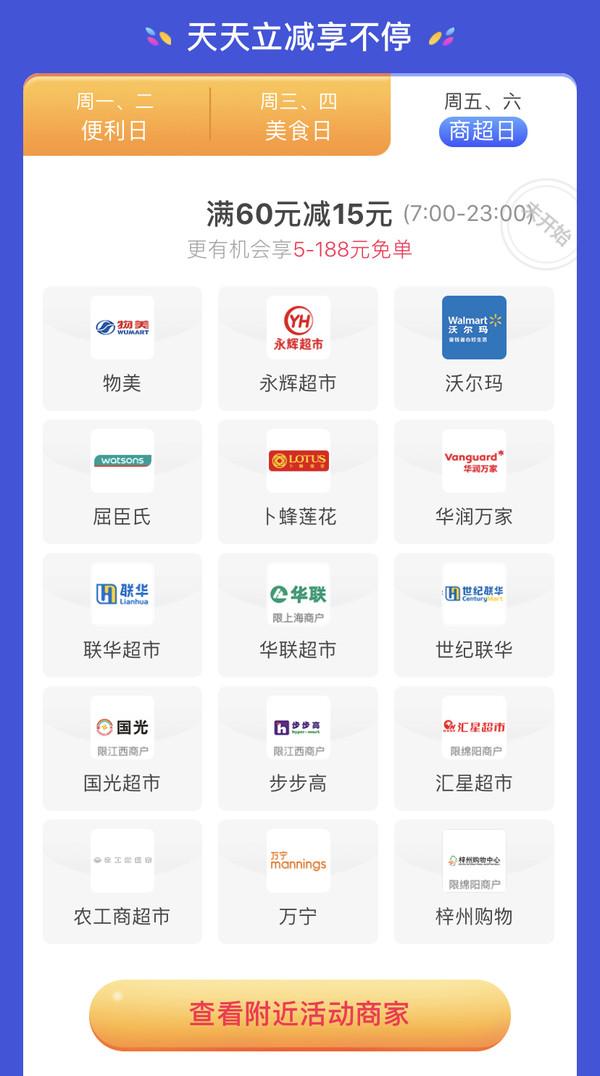Open the 卜蜂莲花 merchant card

coord(298,481)
